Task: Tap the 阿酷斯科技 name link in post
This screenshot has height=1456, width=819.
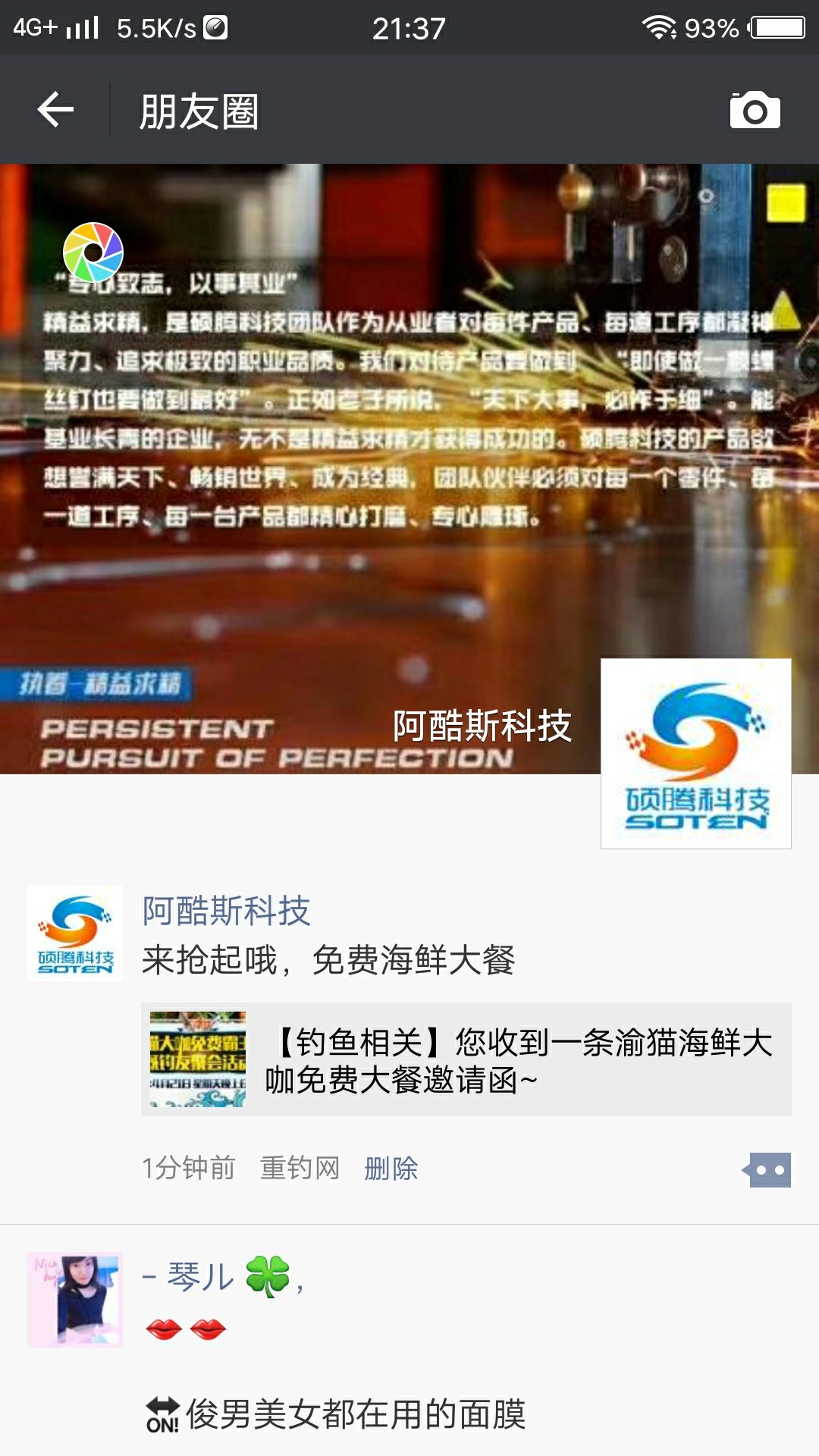Action: pos(226,910)
